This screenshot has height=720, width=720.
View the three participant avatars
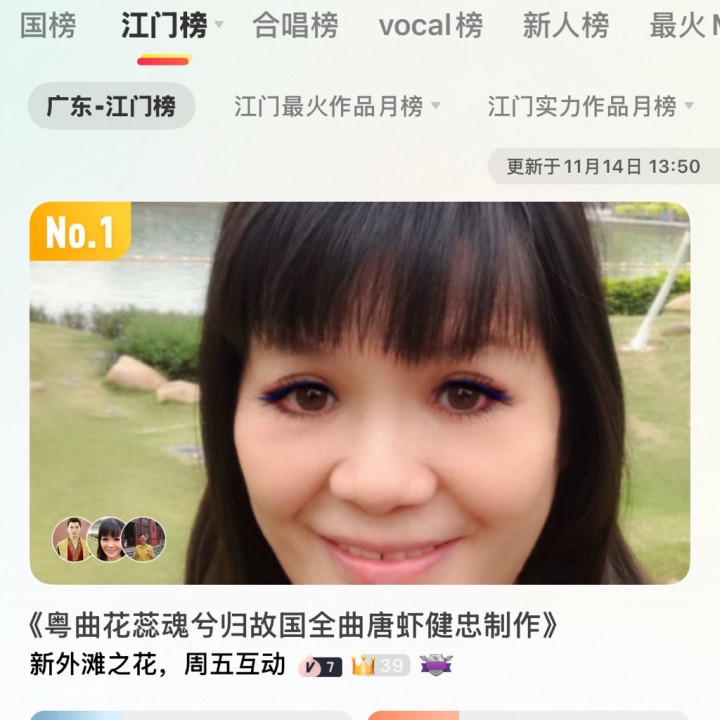(x=109, y=539)
